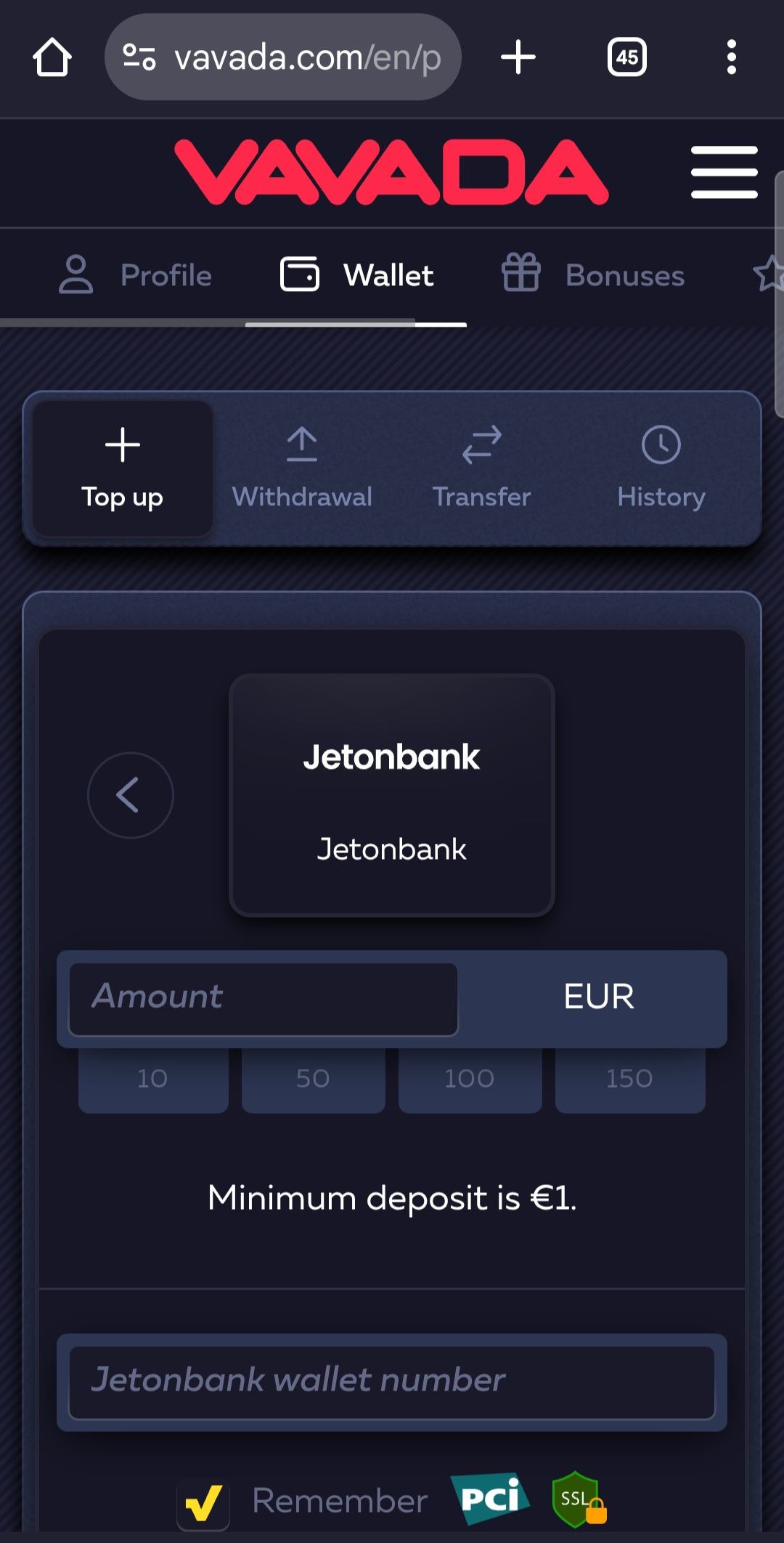Switch to the Bonuses tab
This screenshot has height=1543, width=784.
pos(593,276)
